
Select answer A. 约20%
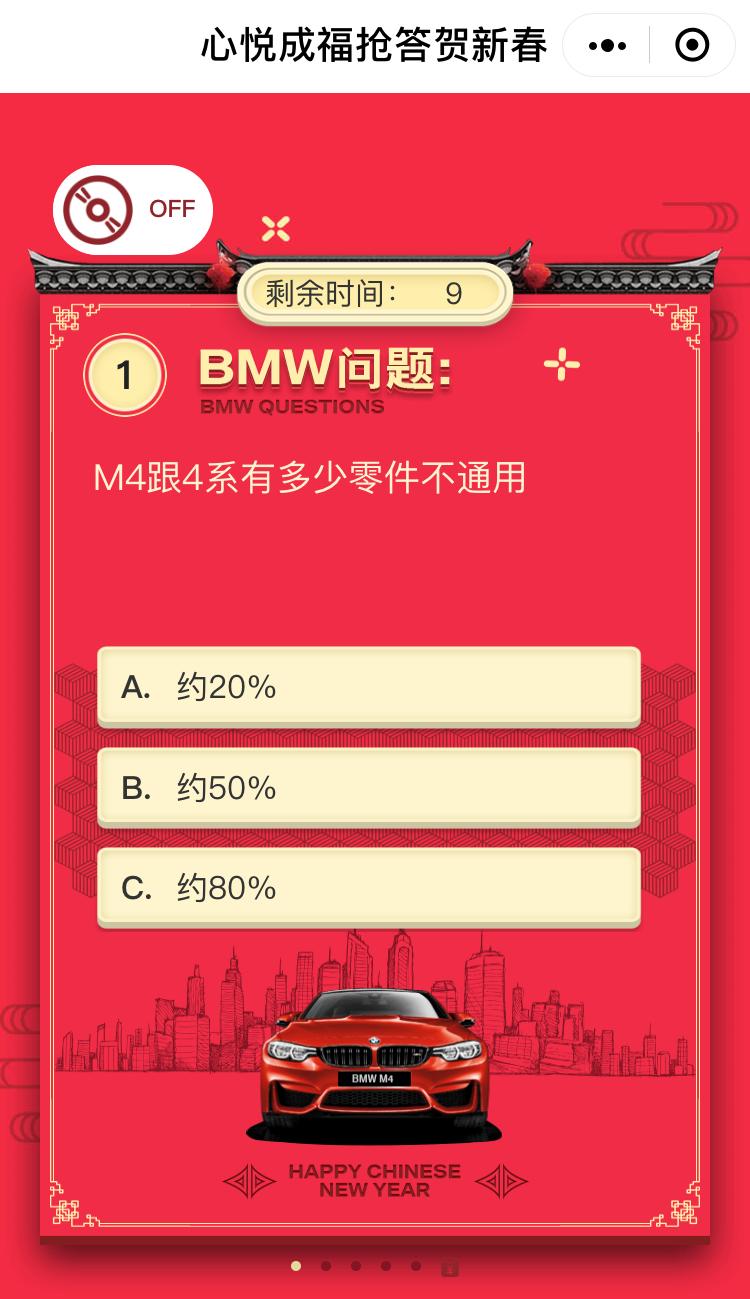click(x=368, y=686)
